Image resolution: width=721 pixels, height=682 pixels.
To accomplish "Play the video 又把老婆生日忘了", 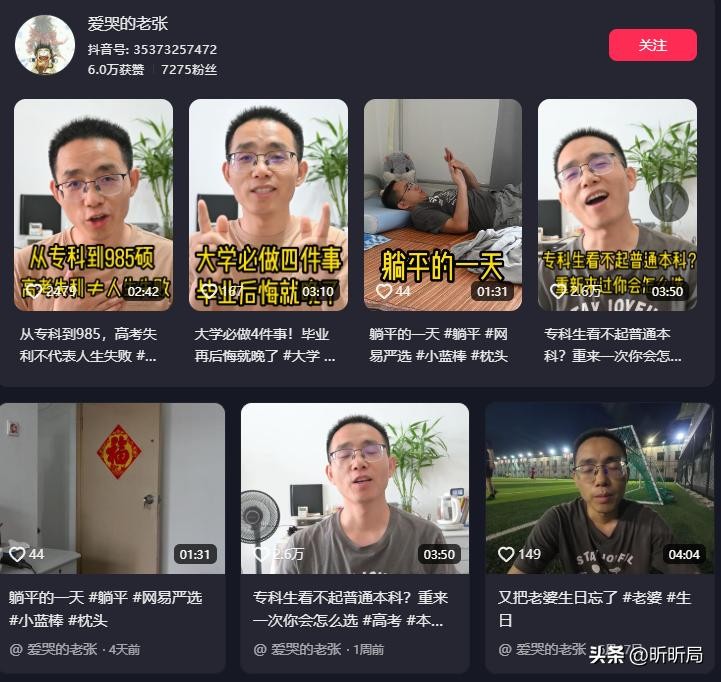I will click(x=599, y=488).
